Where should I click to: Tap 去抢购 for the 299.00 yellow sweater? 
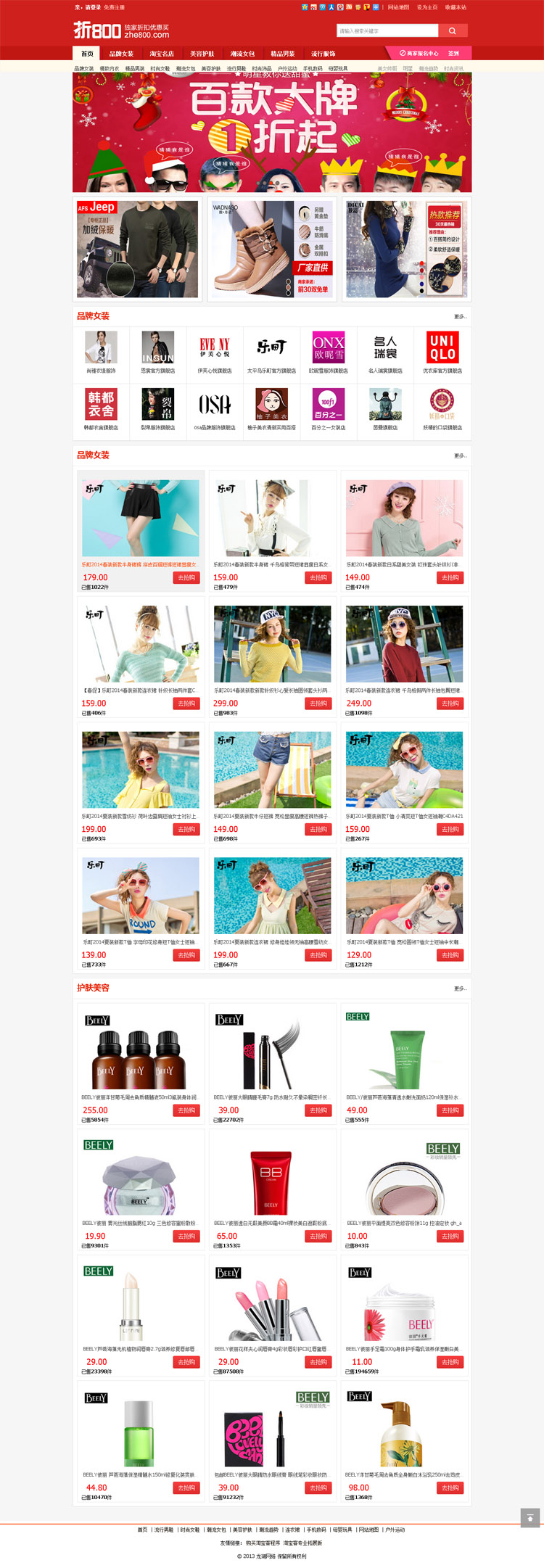(x=318, y=703)
